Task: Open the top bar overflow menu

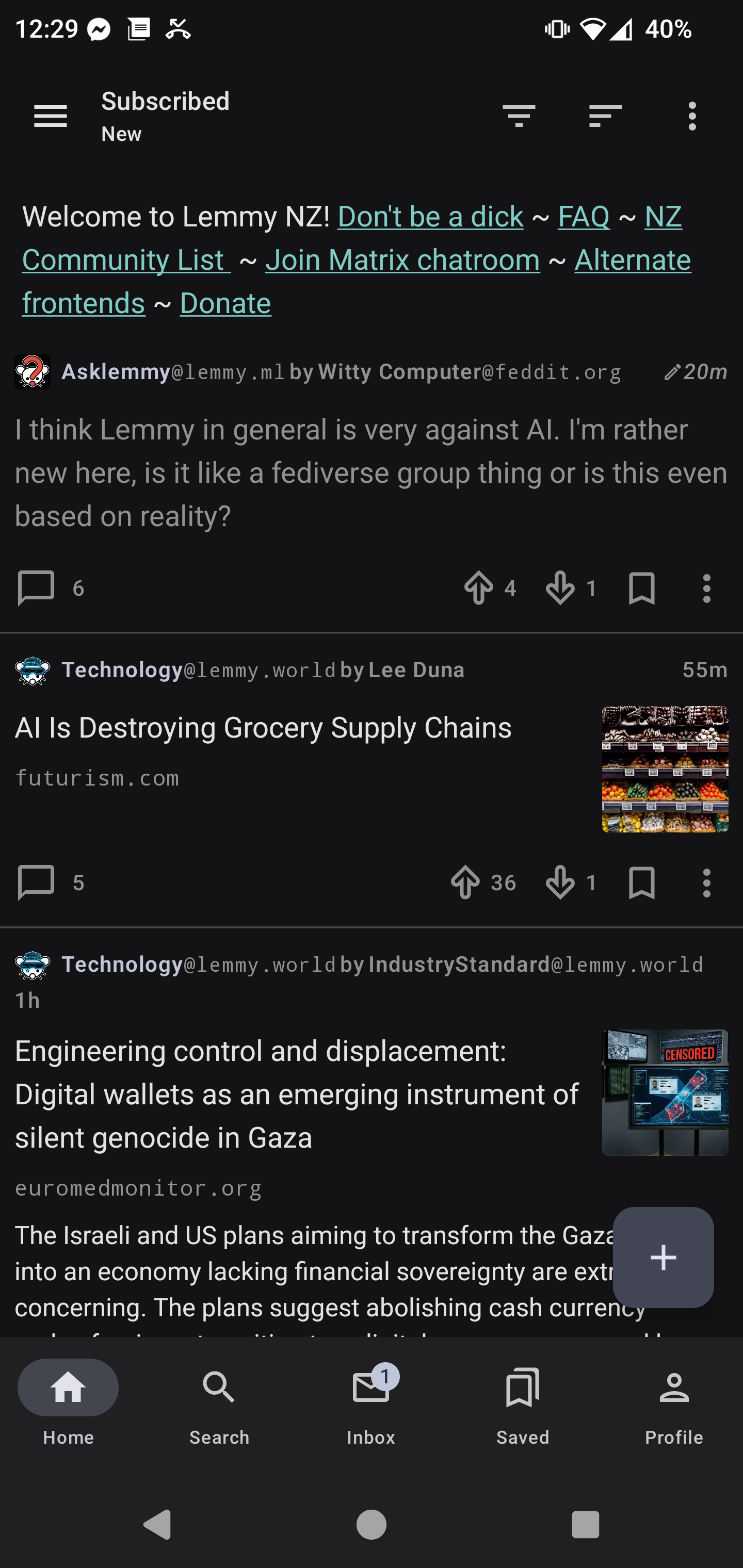Action: (x=692, y=116)
